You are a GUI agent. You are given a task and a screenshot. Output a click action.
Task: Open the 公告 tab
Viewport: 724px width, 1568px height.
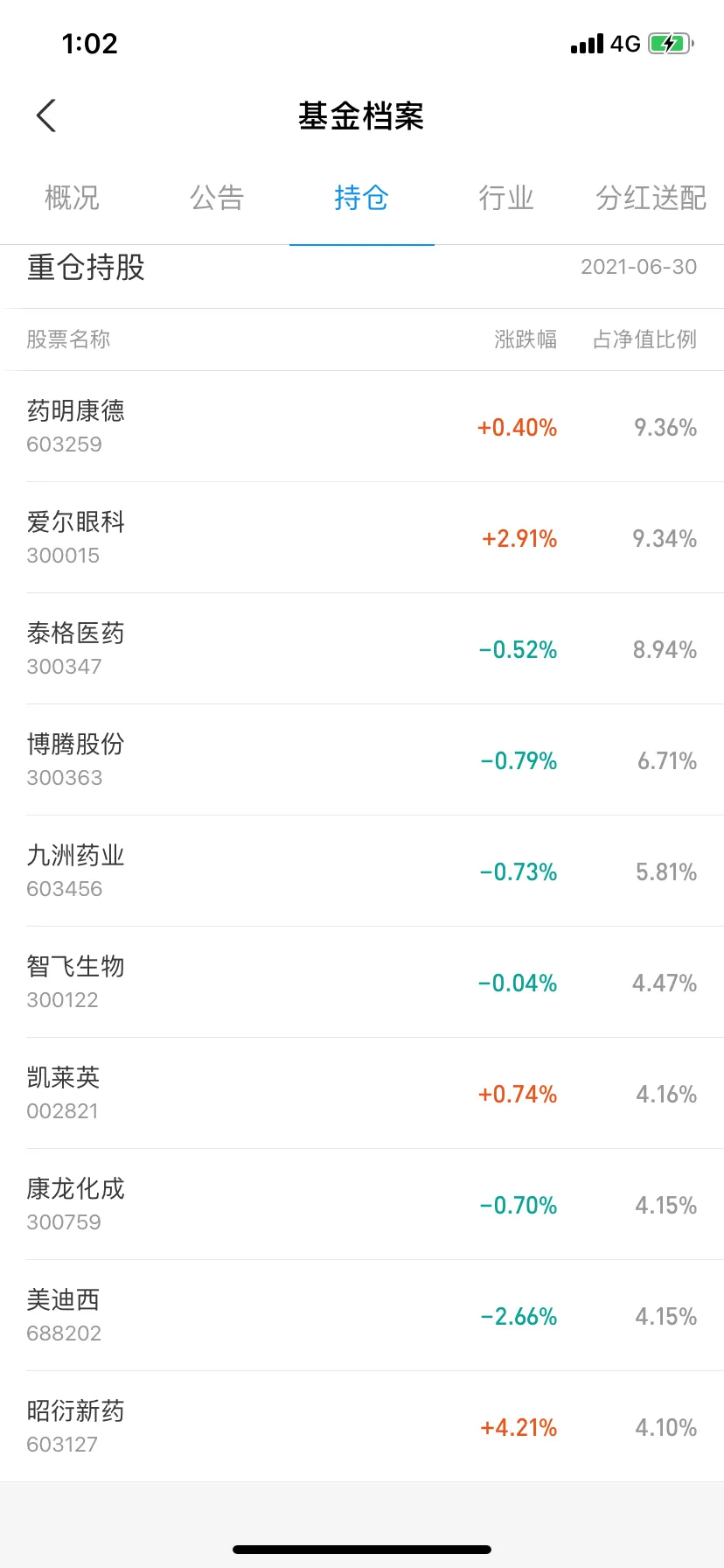tap(217, 199)
